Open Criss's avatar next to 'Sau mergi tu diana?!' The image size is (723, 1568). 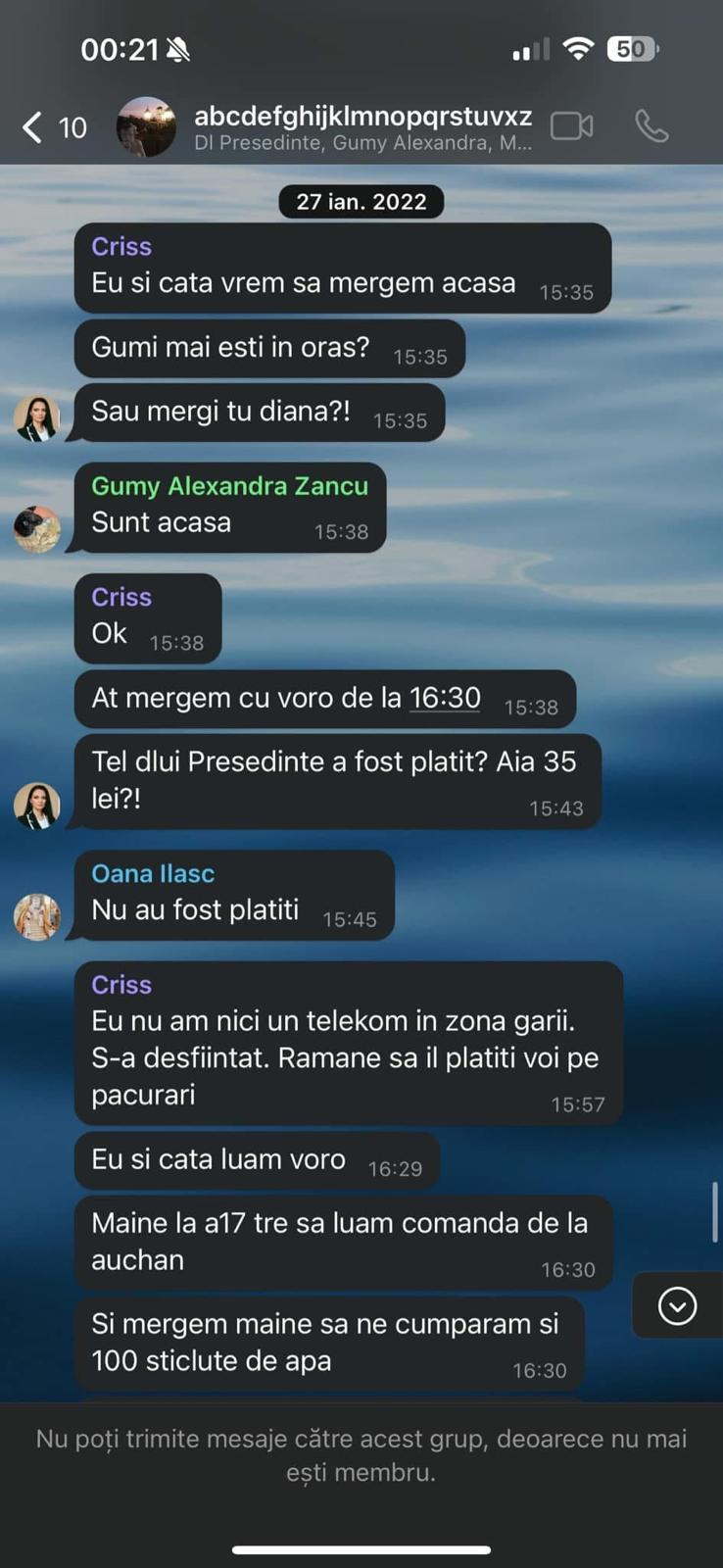[x=37, y=418]
